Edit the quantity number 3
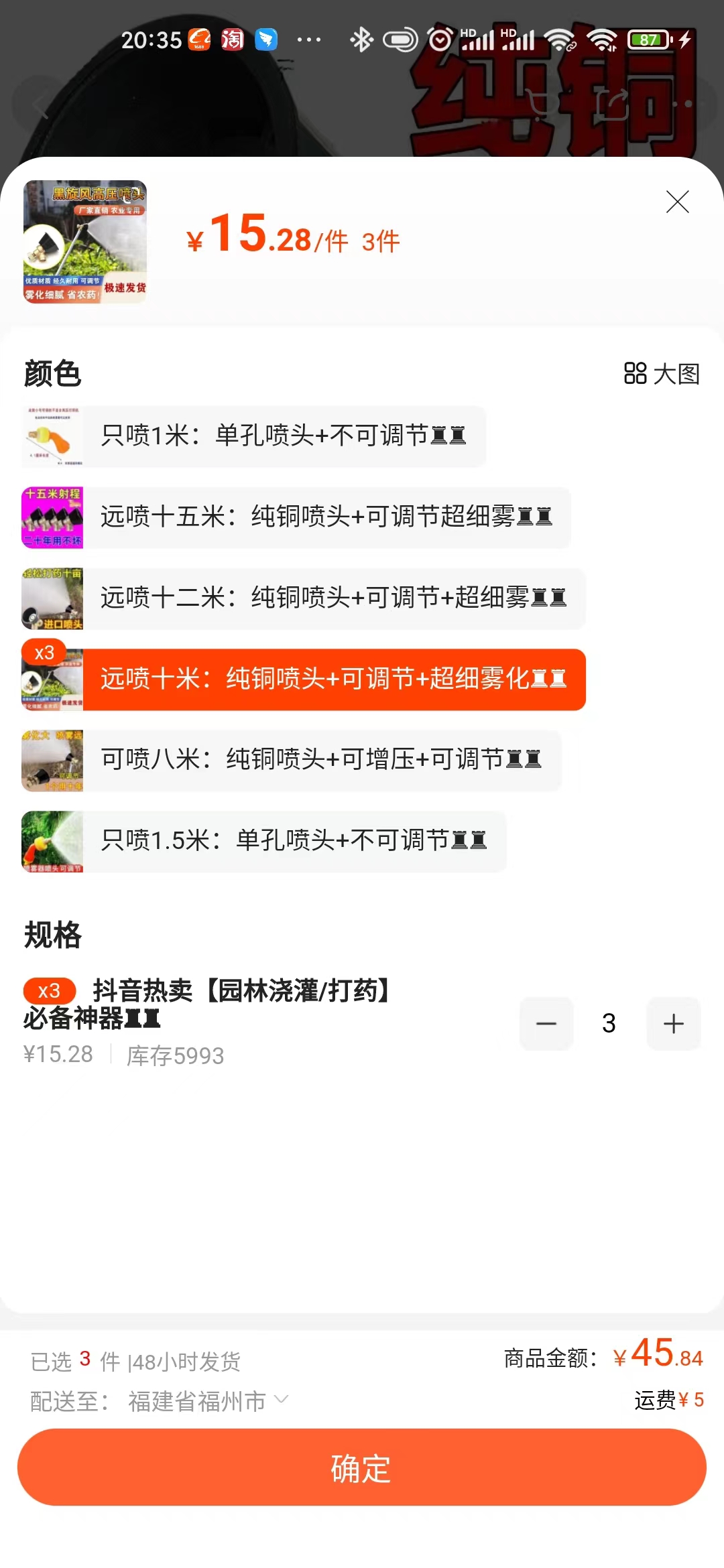724x1568 pixels. [609, 1023]
